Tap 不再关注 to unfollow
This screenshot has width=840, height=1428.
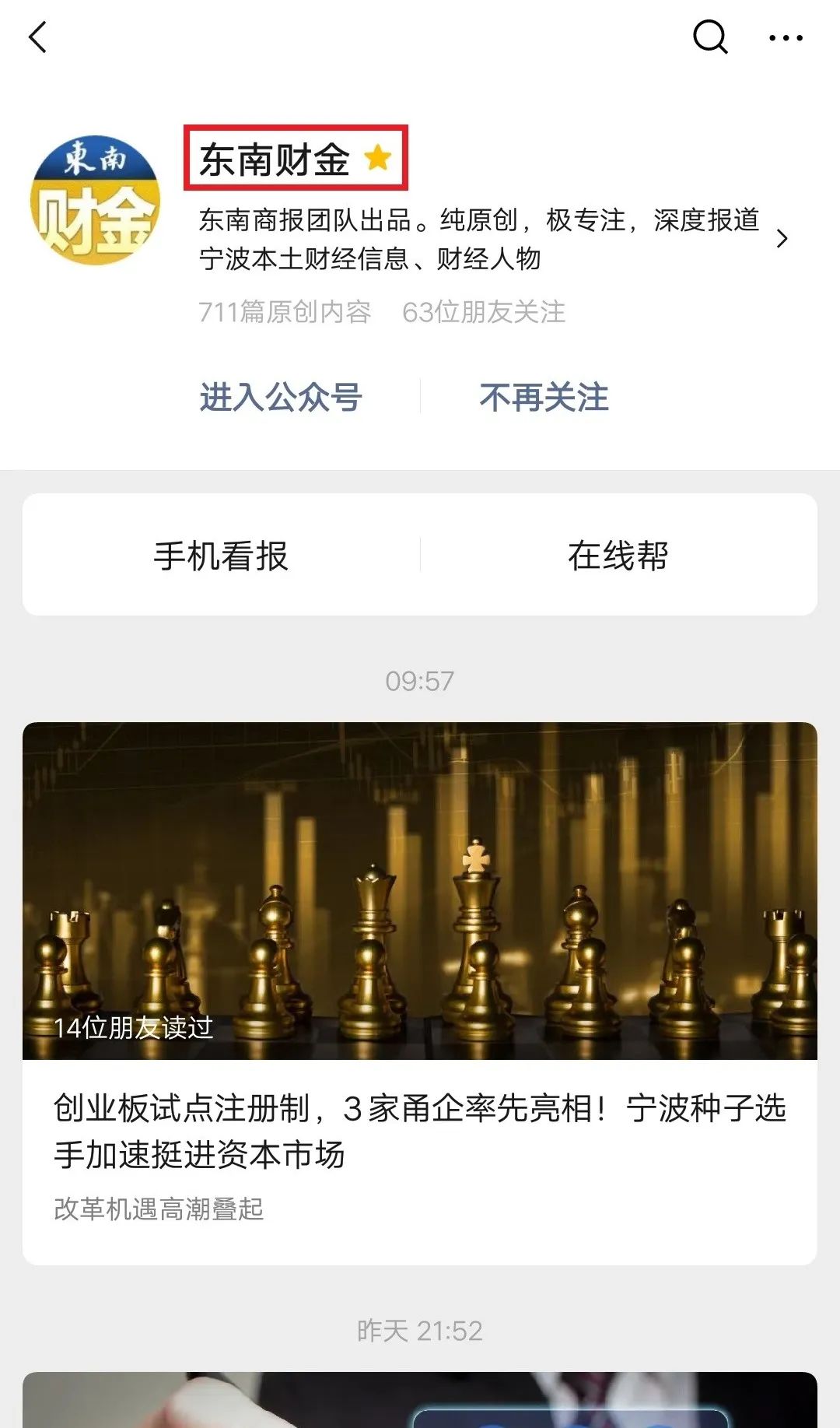pos(544,398)
